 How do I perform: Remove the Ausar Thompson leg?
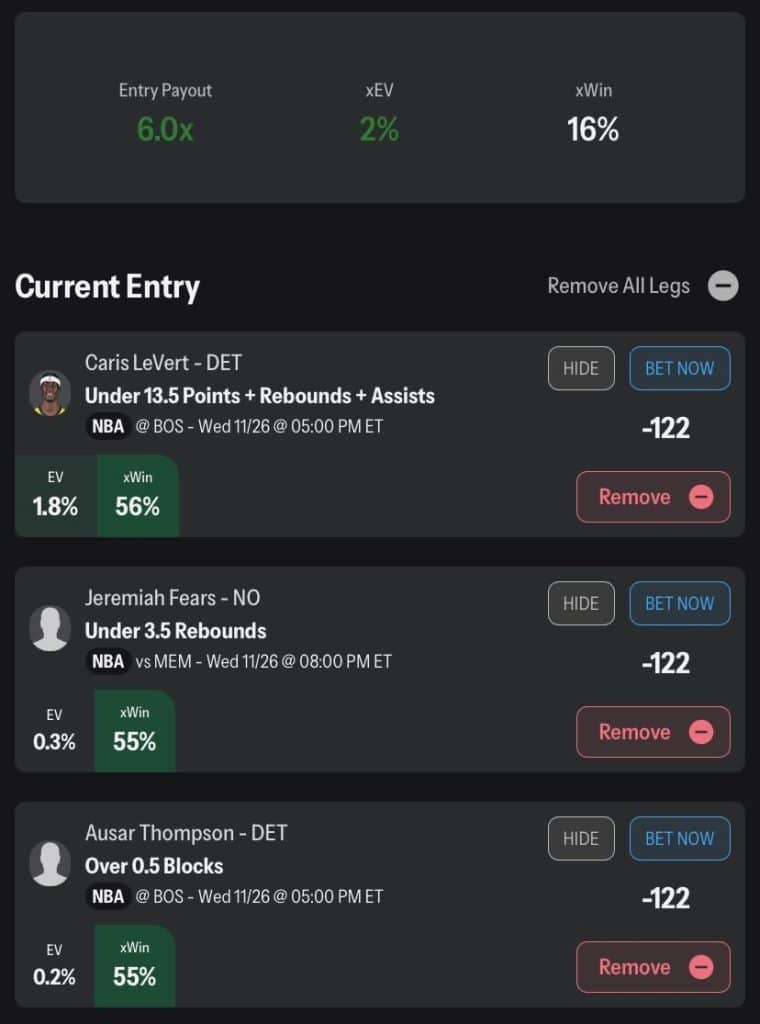(653, 967)
